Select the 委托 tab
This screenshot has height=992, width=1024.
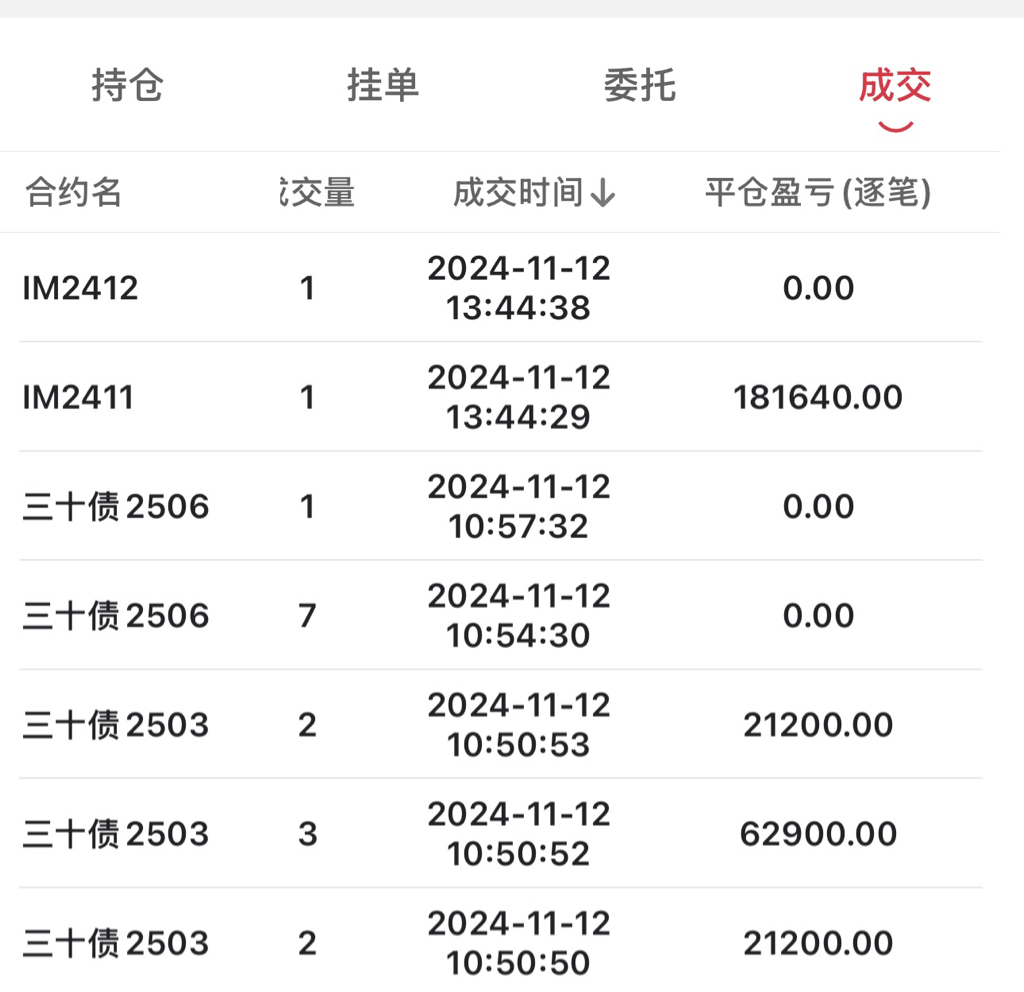click(x=639, y=86)
